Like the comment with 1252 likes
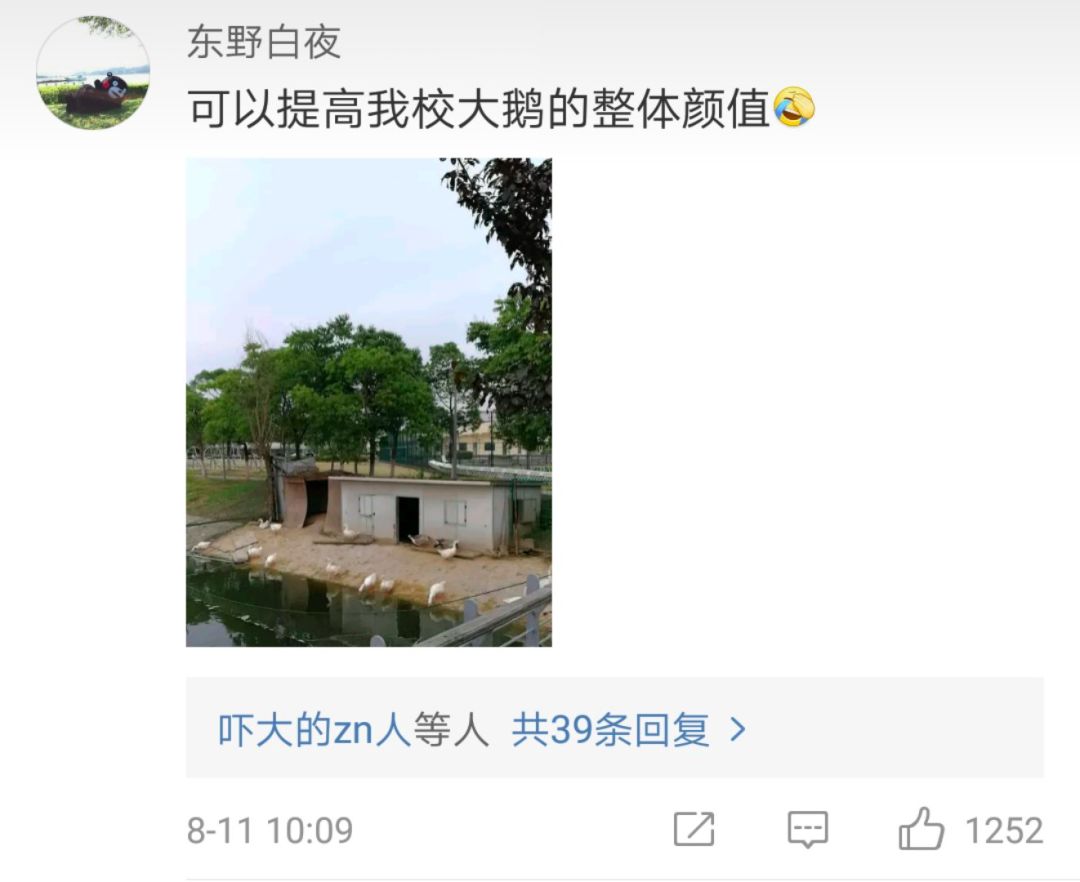This screenshot has height=882, width=1080. pos(921,830)
